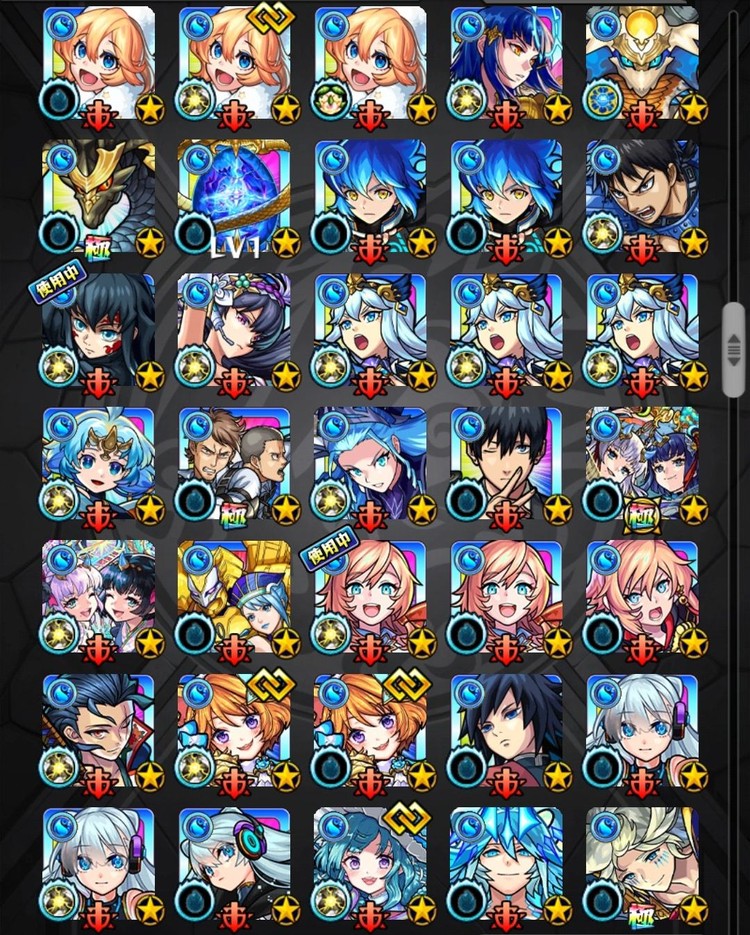Pick the pink and black-haired kimono girls duo
The width and height of the screenshot is (750, 935).
click(99, 597)
